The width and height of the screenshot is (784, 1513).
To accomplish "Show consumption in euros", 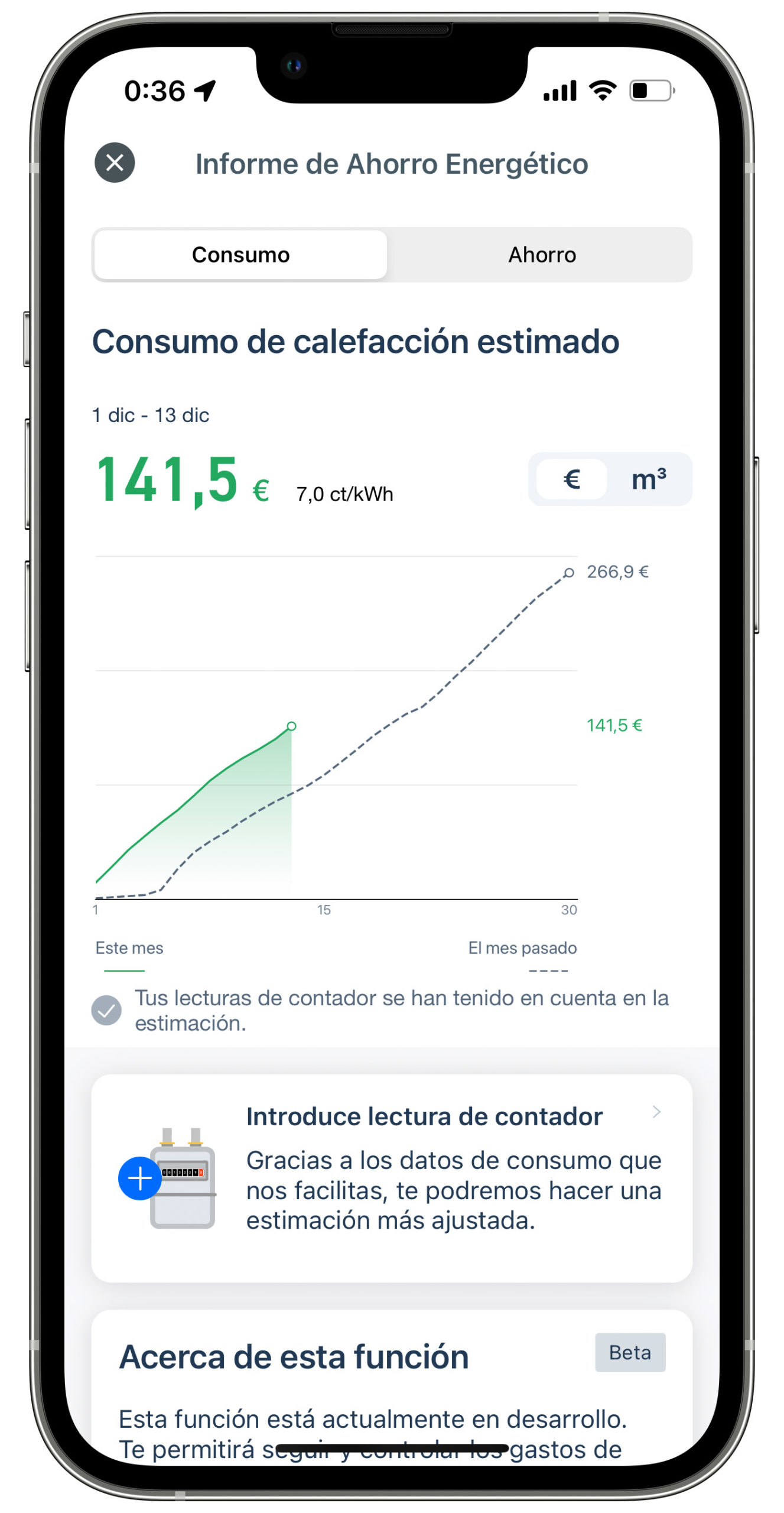I will pyautogui.click(x=571, y=479).
